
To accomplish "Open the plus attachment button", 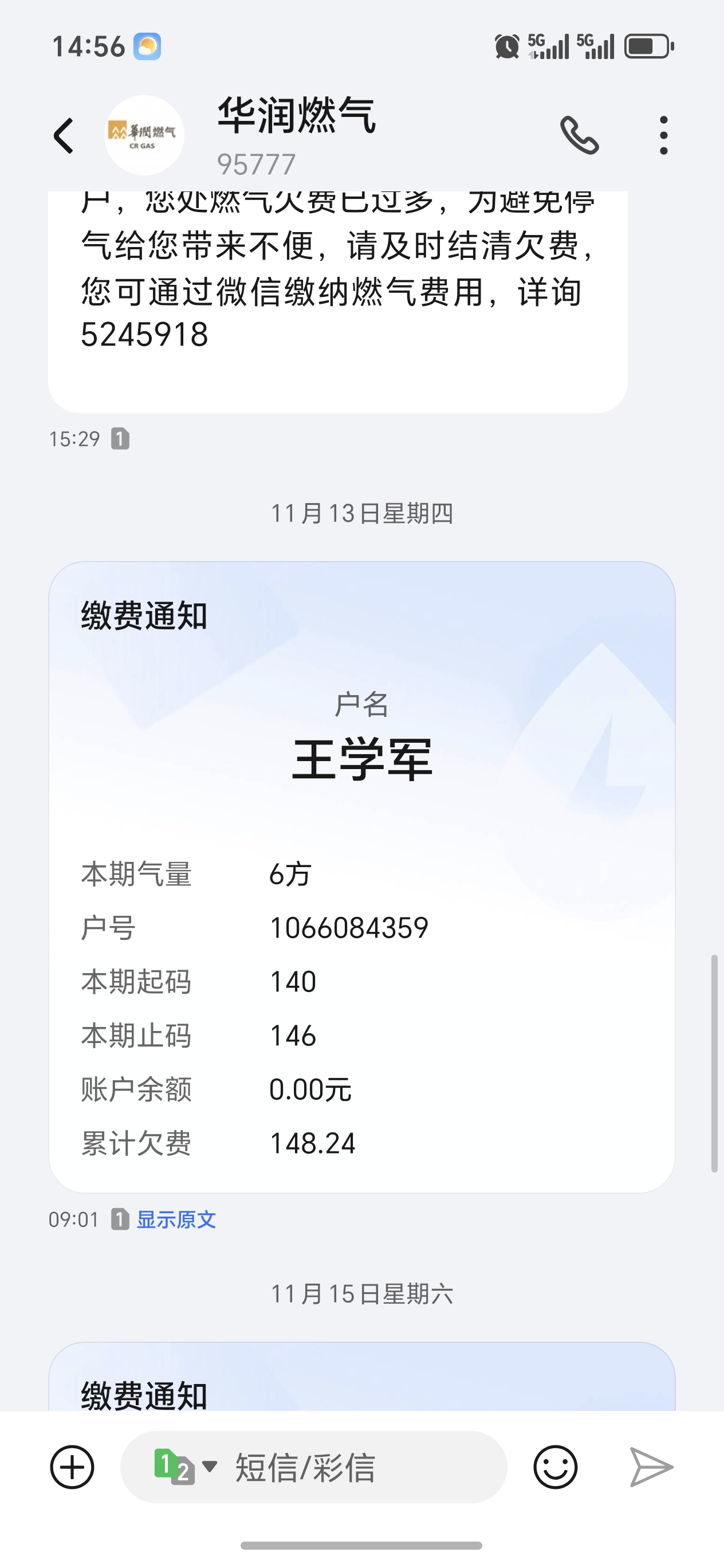I will (72, 1467).
